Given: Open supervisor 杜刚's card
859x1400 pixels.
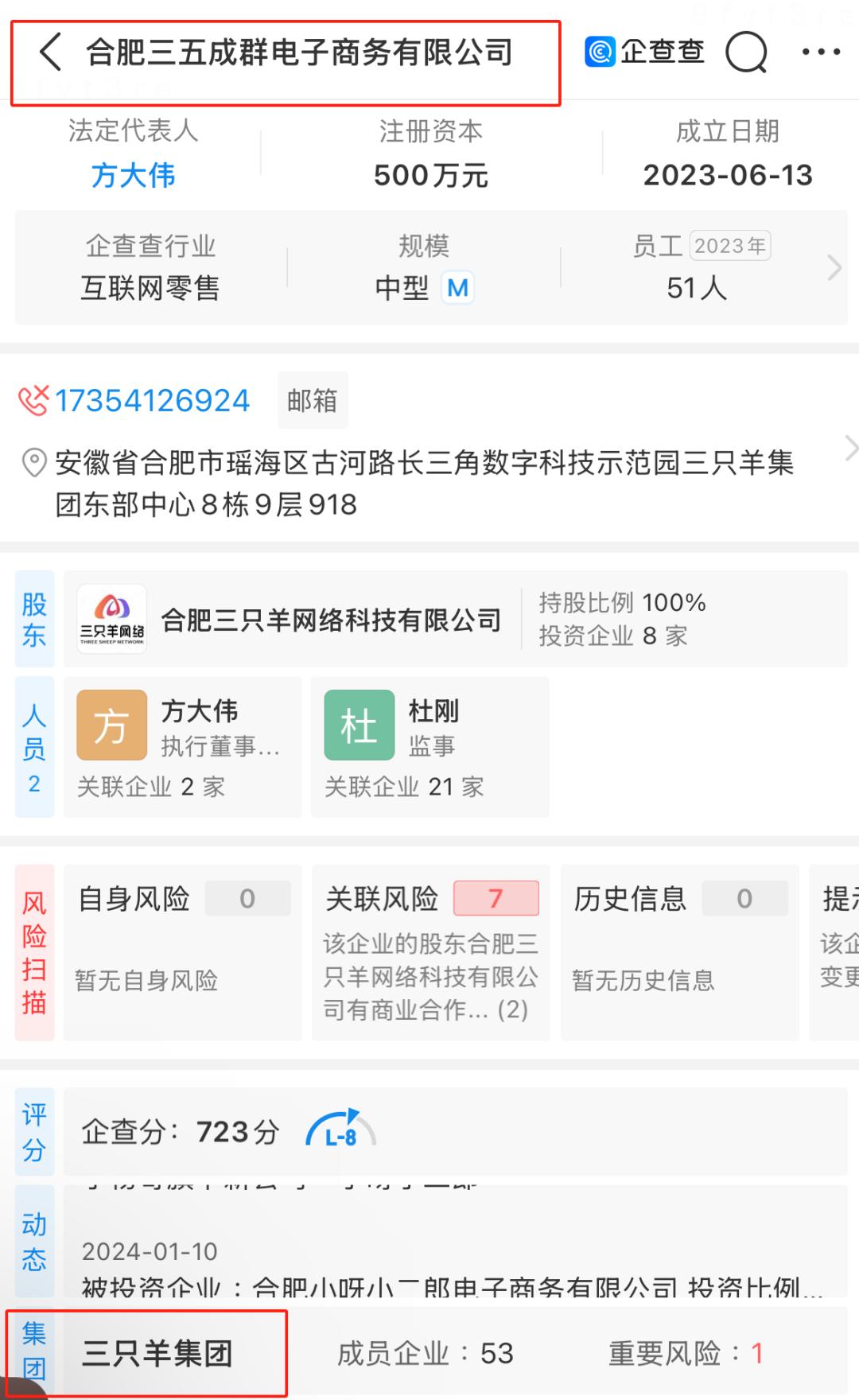Looking at the screenshot, I should click(429, 746).
